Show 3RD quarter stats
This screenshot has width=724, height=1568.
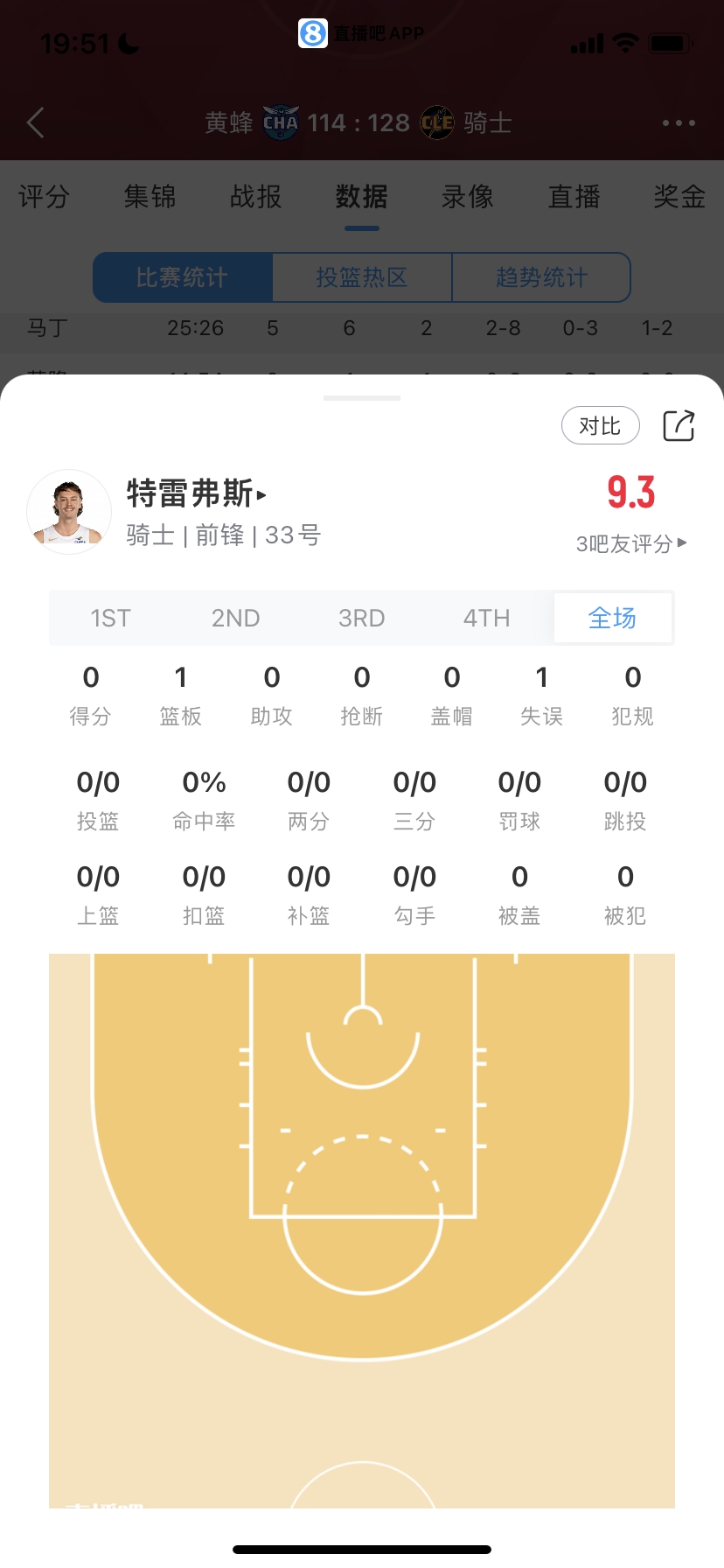pyautogui.click(x=361, y=619)
